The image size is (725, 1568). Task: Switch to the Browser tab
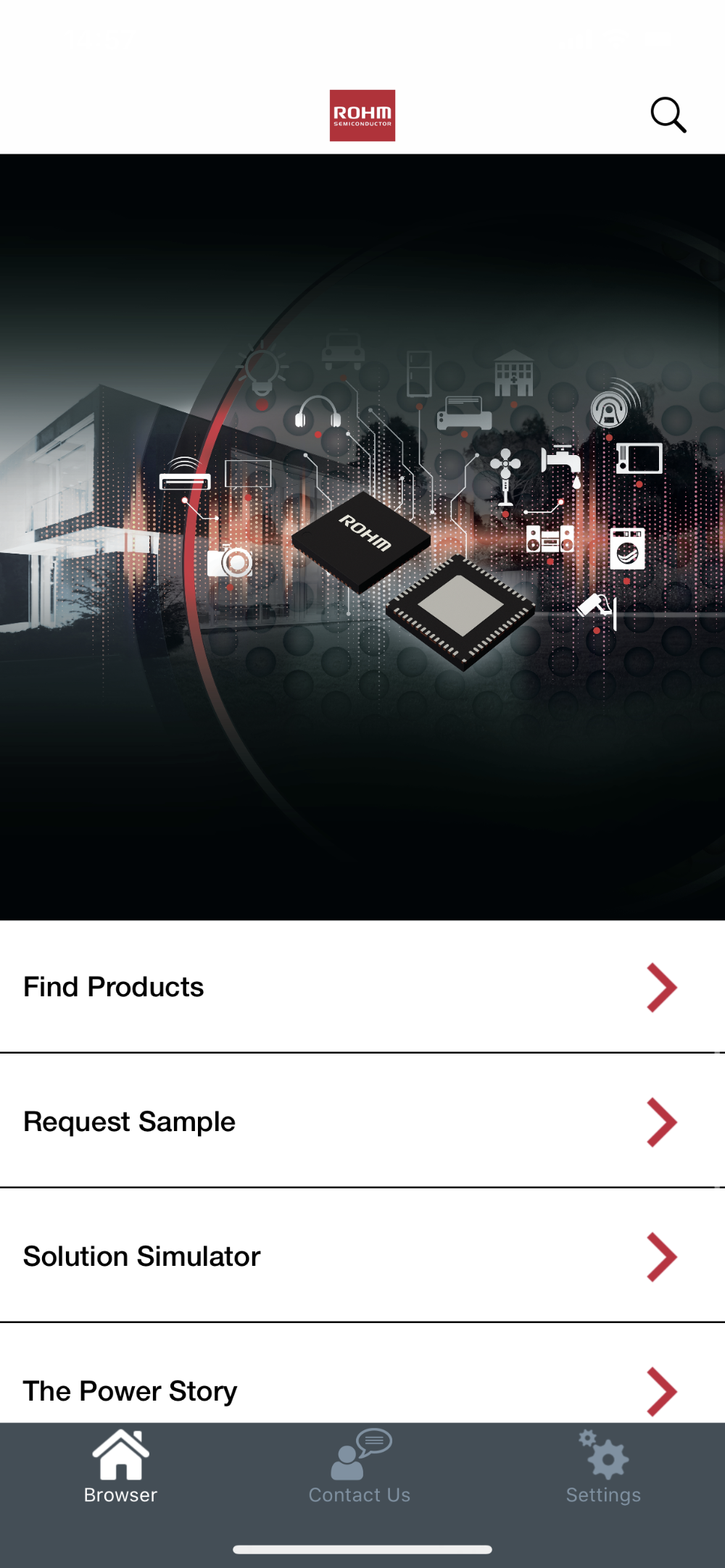(120, 1467)
